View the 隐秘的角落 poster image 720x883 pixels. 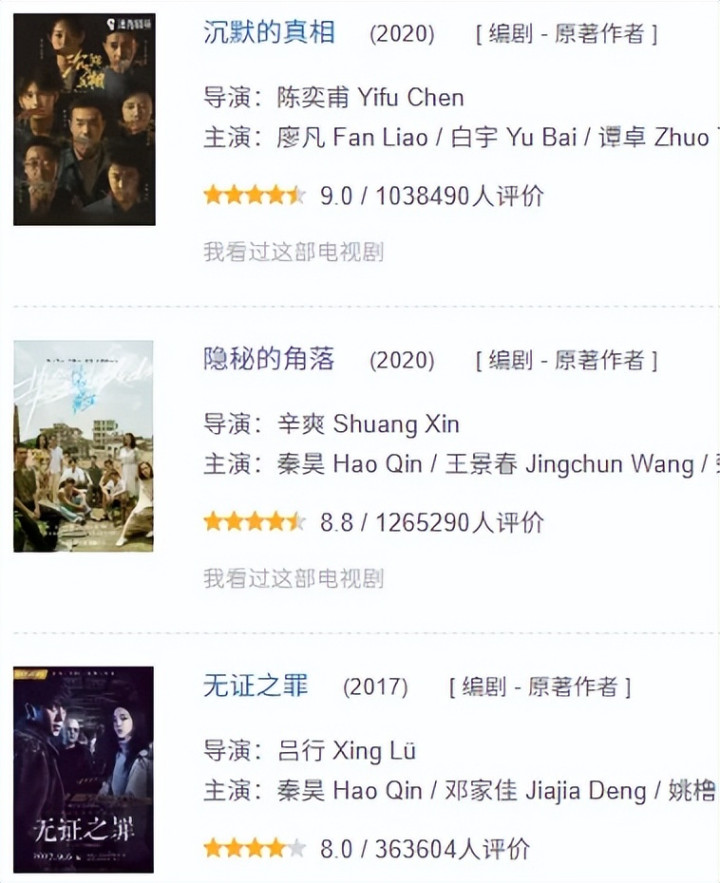(84, 446)
